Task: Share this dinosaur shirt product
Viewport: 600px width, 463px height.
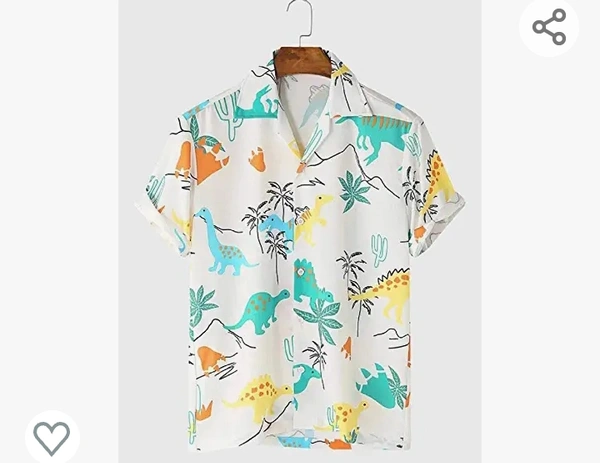Action: pos(549,27)
